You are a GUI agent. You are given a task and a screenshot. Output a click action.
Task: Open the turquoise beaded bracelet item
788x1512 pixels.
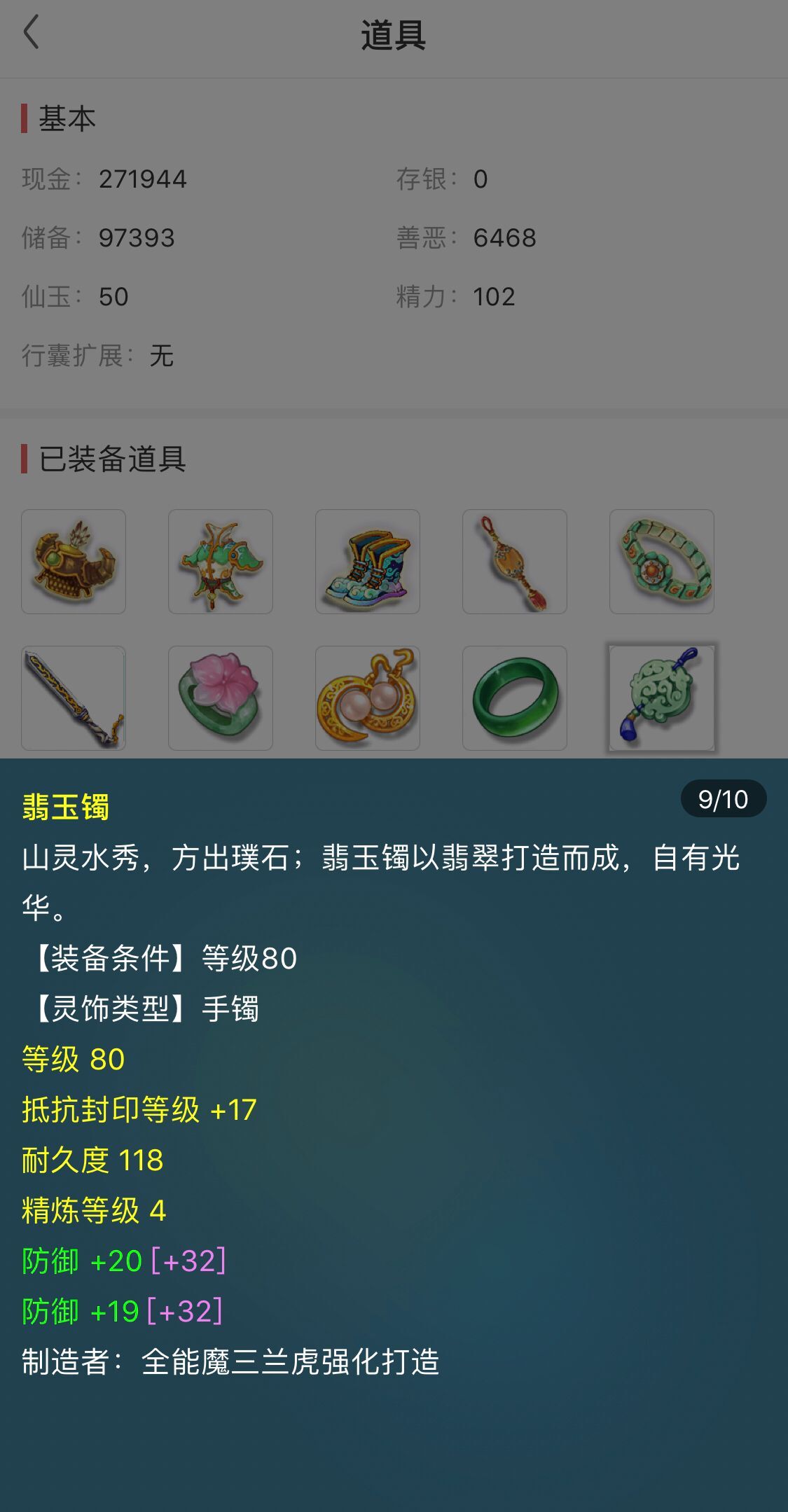click(x=662, y=562)
